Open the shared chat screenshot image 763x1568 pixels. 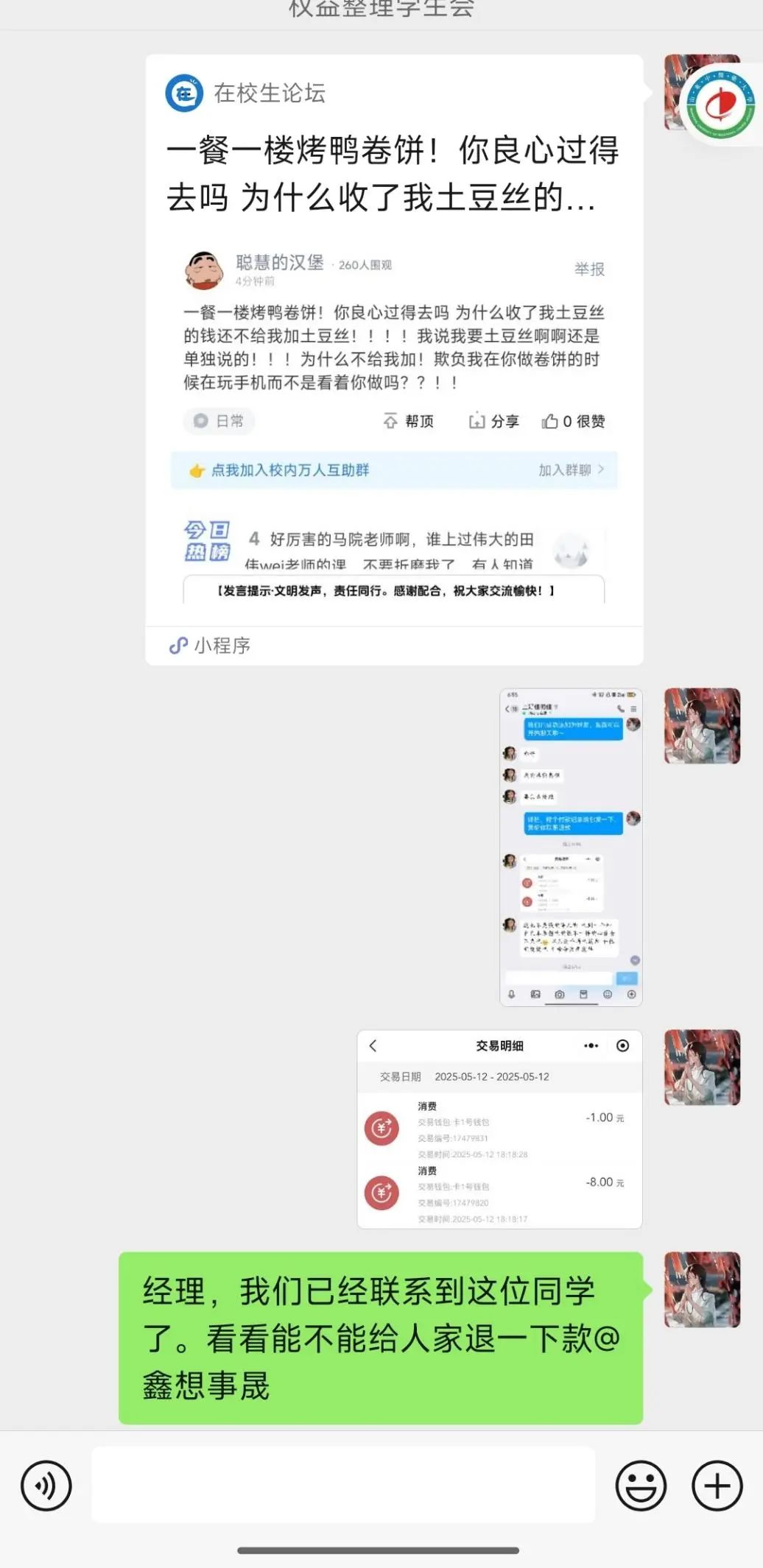click(571, 847)
